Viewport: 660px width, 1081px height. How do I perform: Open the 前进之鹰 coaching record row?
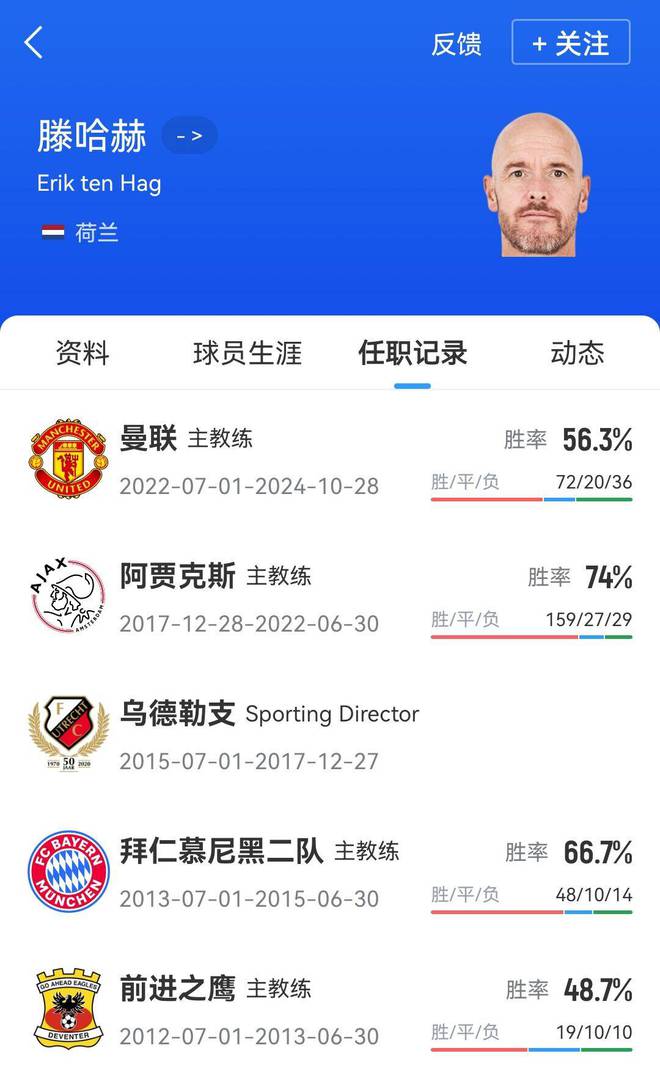coord(330,1010)
